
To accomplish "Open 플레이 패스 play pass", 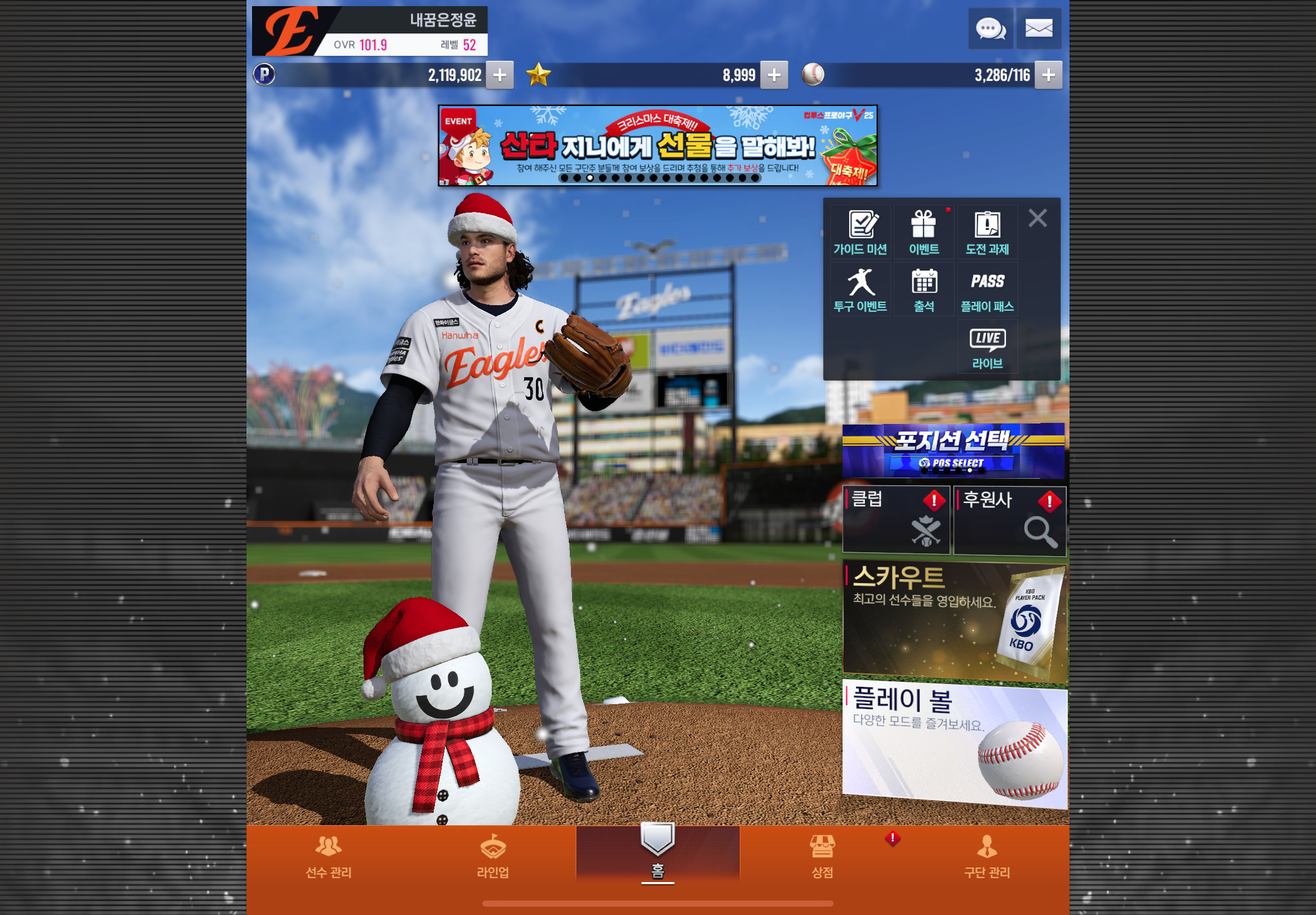I will pyautogui.click(x=987, y=290).
